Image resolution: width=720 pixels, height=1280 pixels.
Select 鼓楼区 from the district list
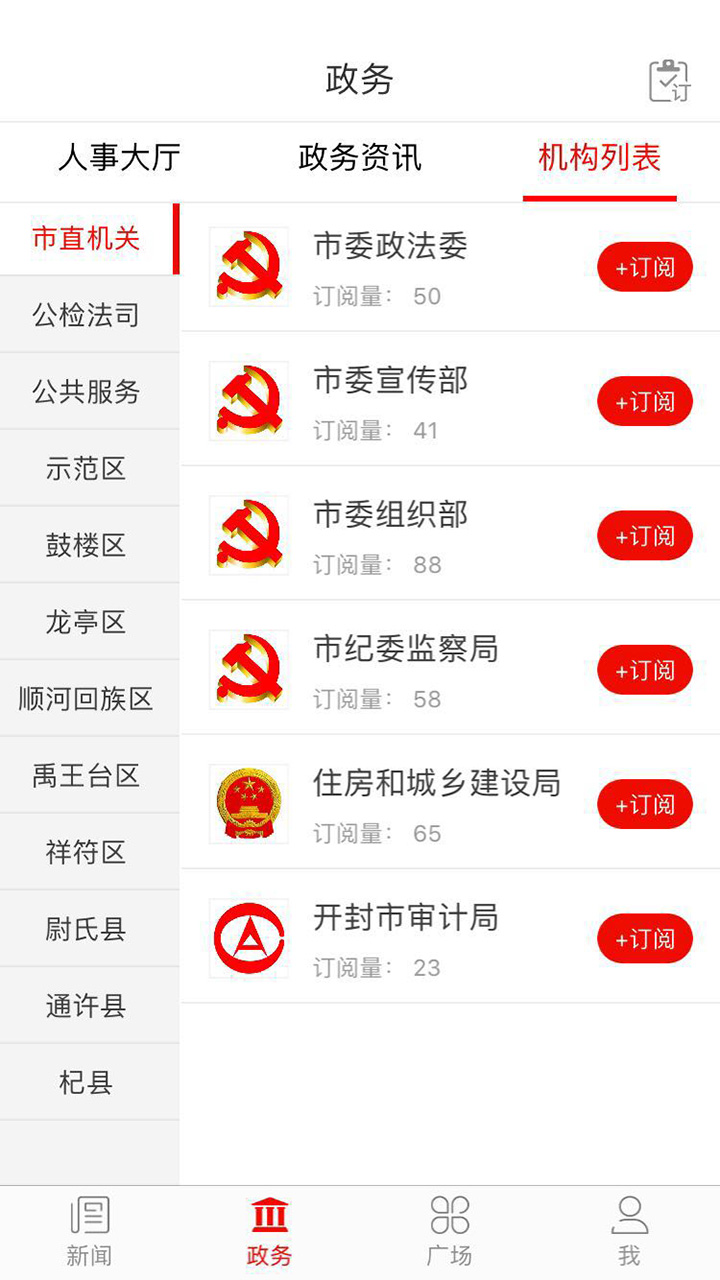pyautogui.click(x=88, y=545)
